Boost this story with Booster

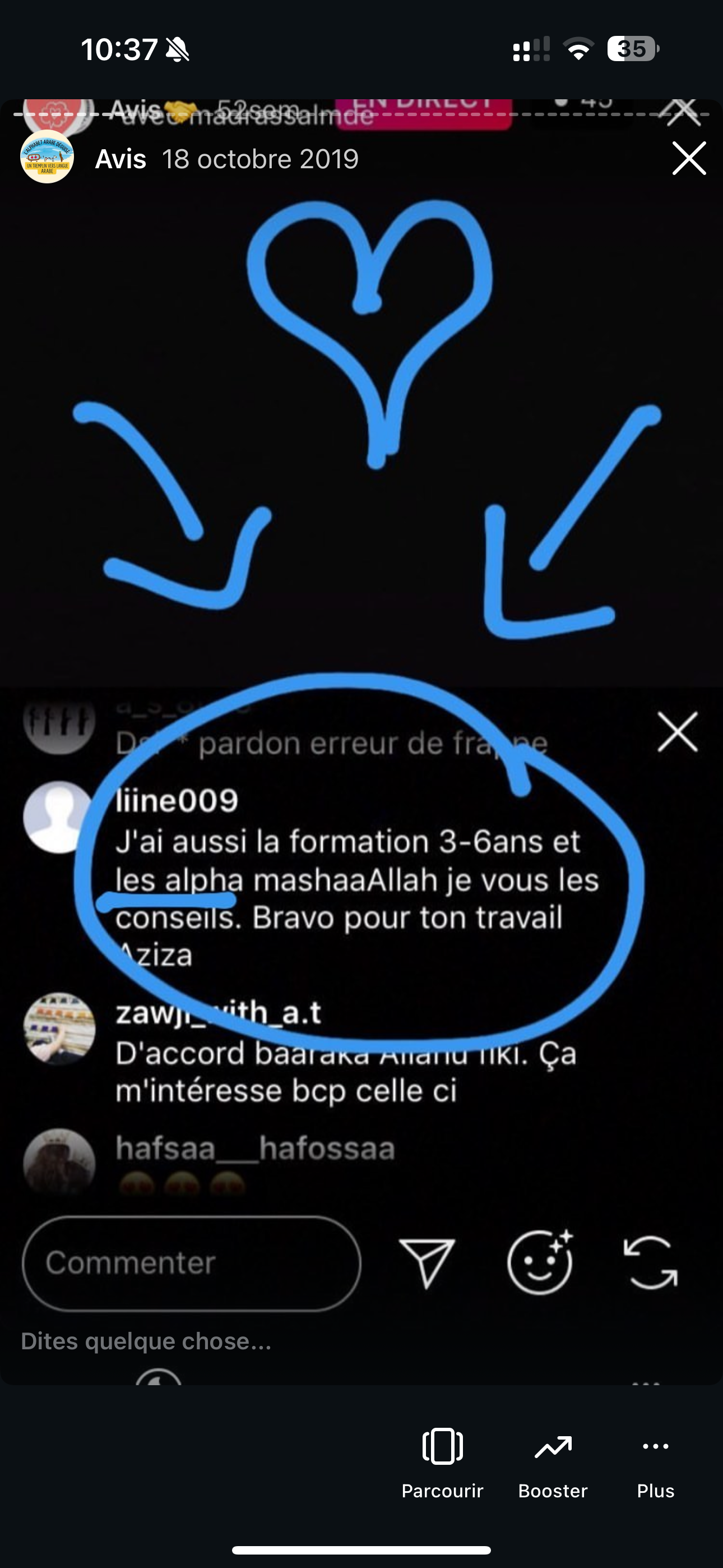tap(553, 1462)
